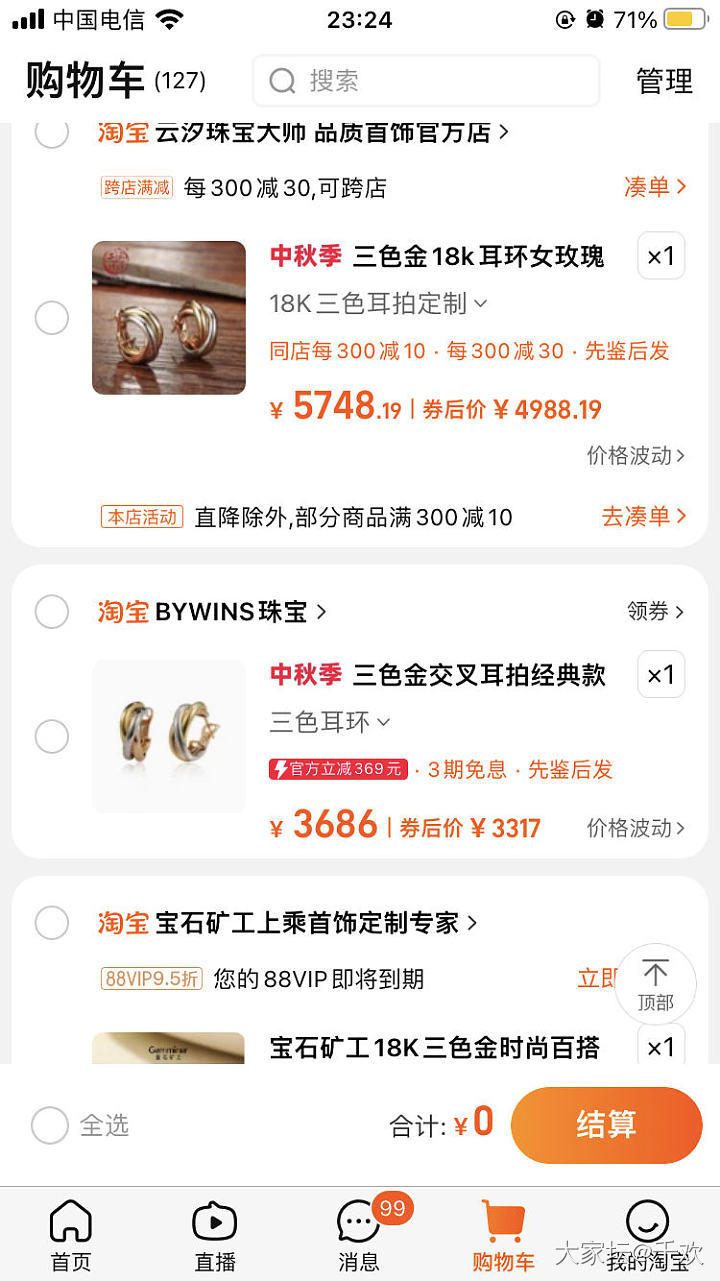Tap 去凑单 beside the 本店活动 promotion
The width and height of the screenshot is (720, 1281).
[x=644, y=516]
